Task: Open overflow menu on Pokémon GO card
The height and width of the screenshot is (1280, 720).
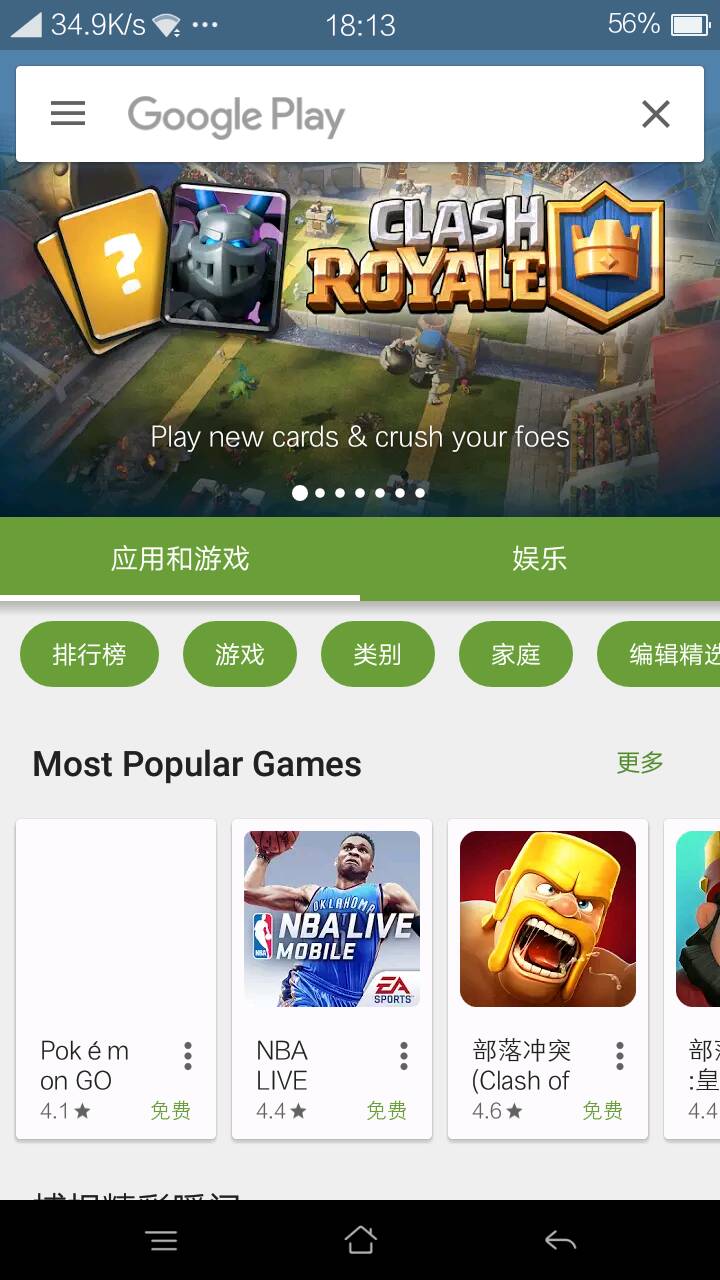Action: tap(187, 1056)
